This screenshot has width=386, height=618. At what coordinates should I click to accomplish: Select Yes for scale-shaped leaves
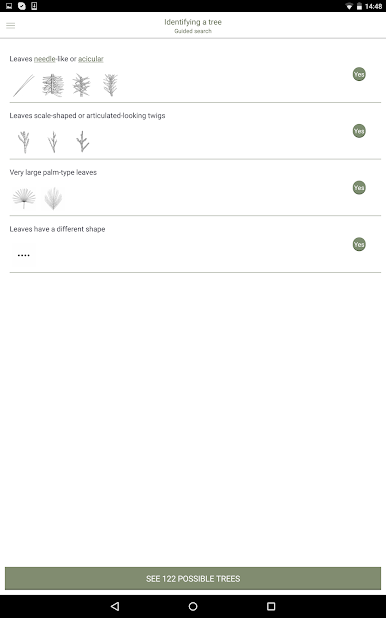click(359, 131)
